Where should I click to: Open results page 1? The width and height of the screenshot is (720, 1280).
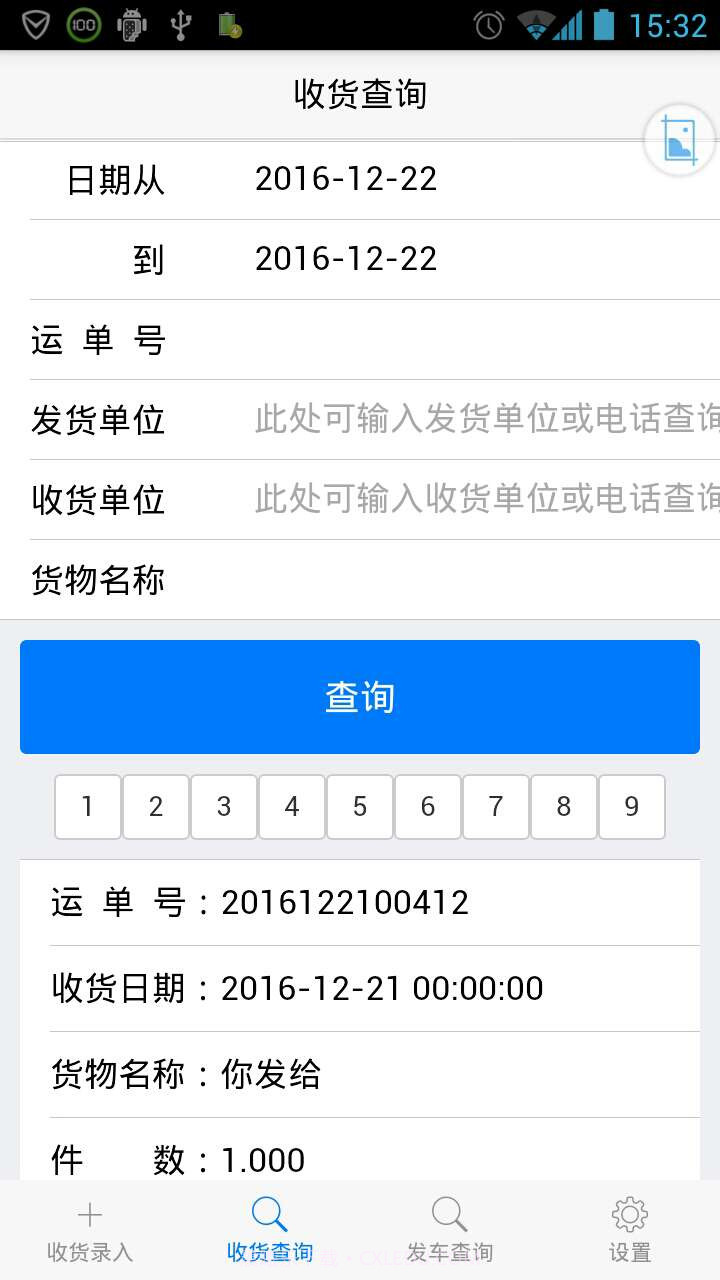tap(87, 806)
